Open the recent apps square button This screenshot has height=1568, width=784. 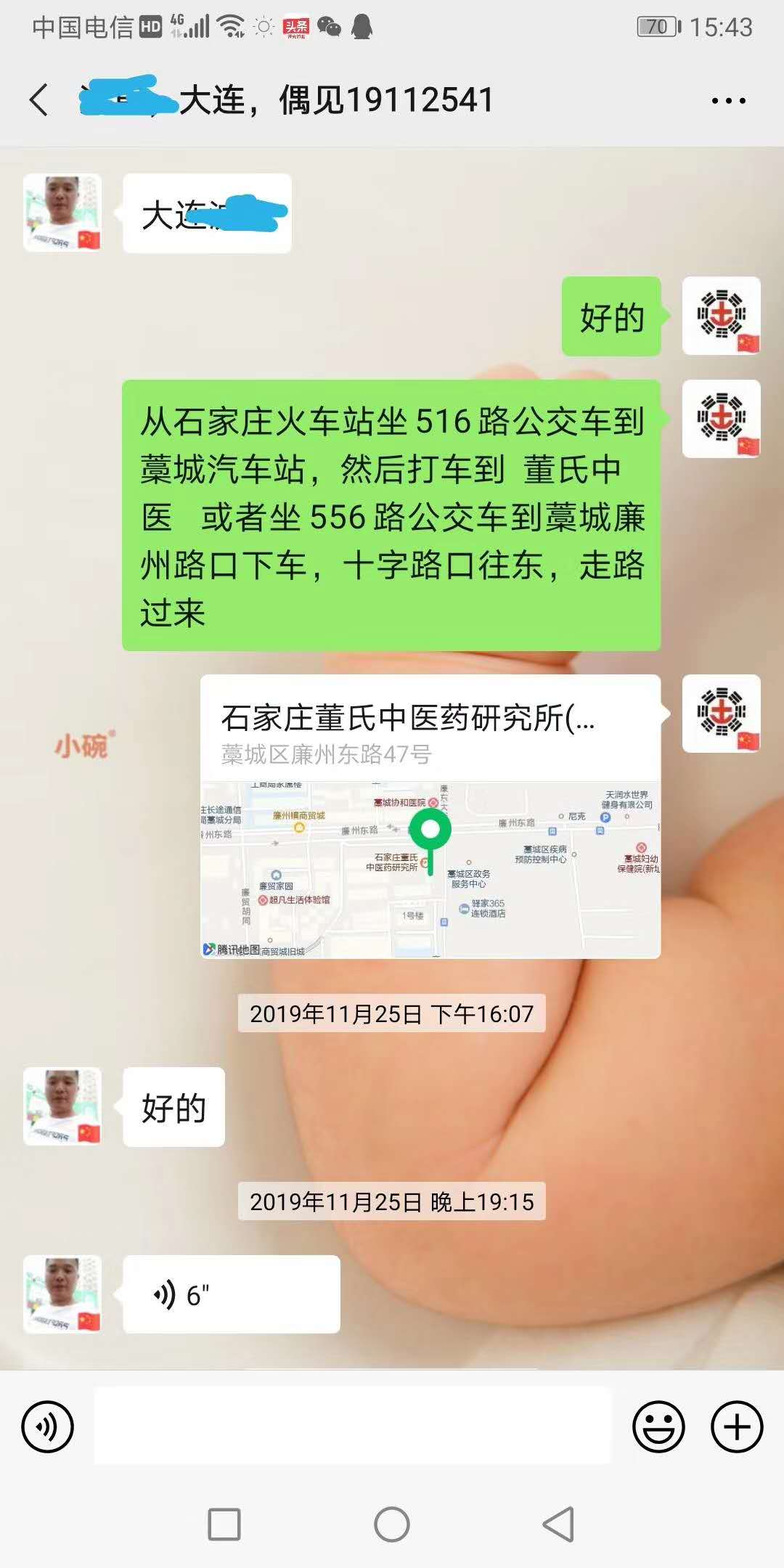224,1524
